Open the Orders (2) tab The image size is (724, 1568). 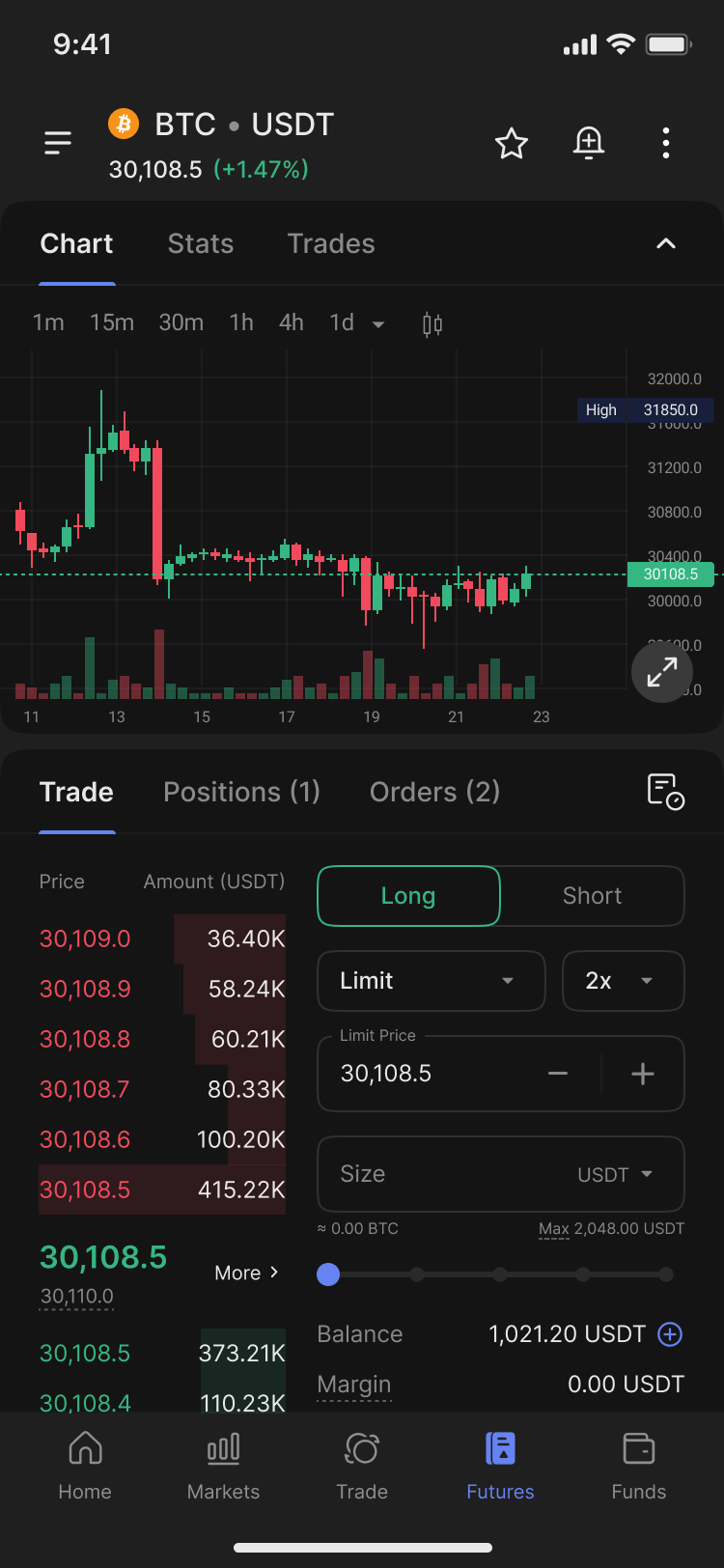pos(434,792)
